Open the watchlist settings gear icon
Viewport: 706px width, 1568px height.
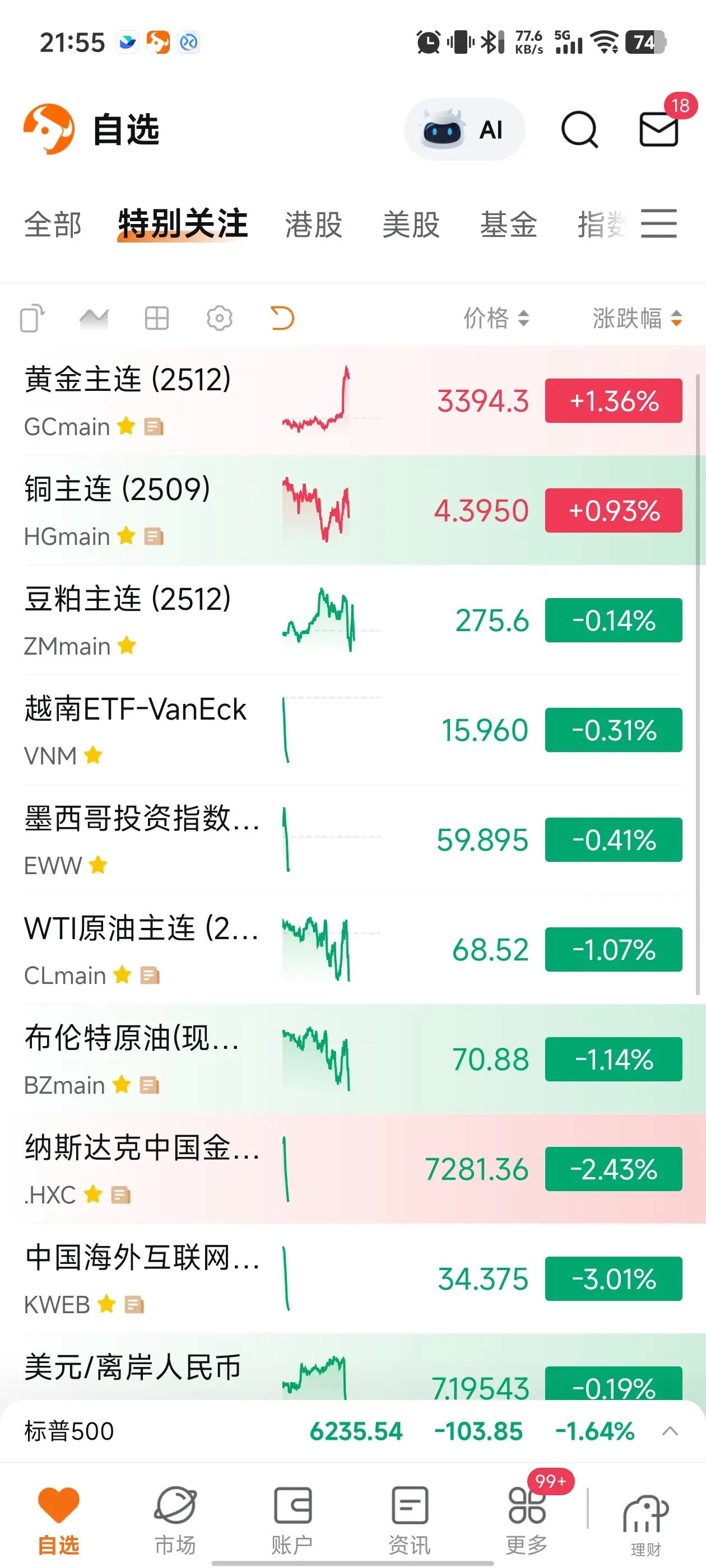pyautogui.click(x=219, y=318)
